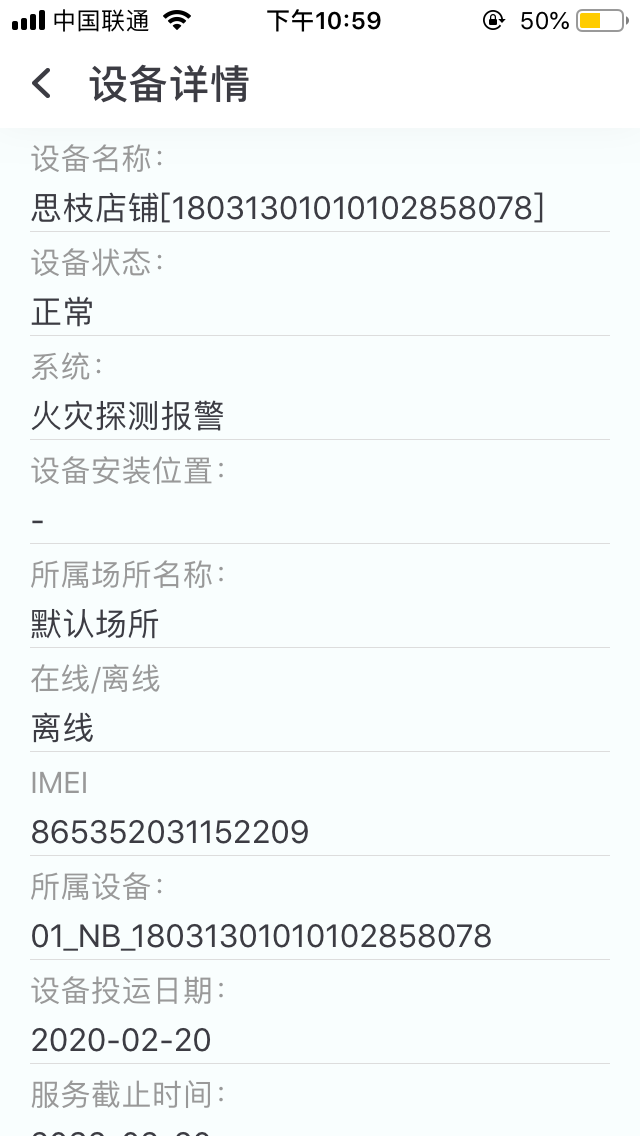Go back from device details page
Screen dimensions: 640x1136
pyautogui.click(x=41, y=84)
